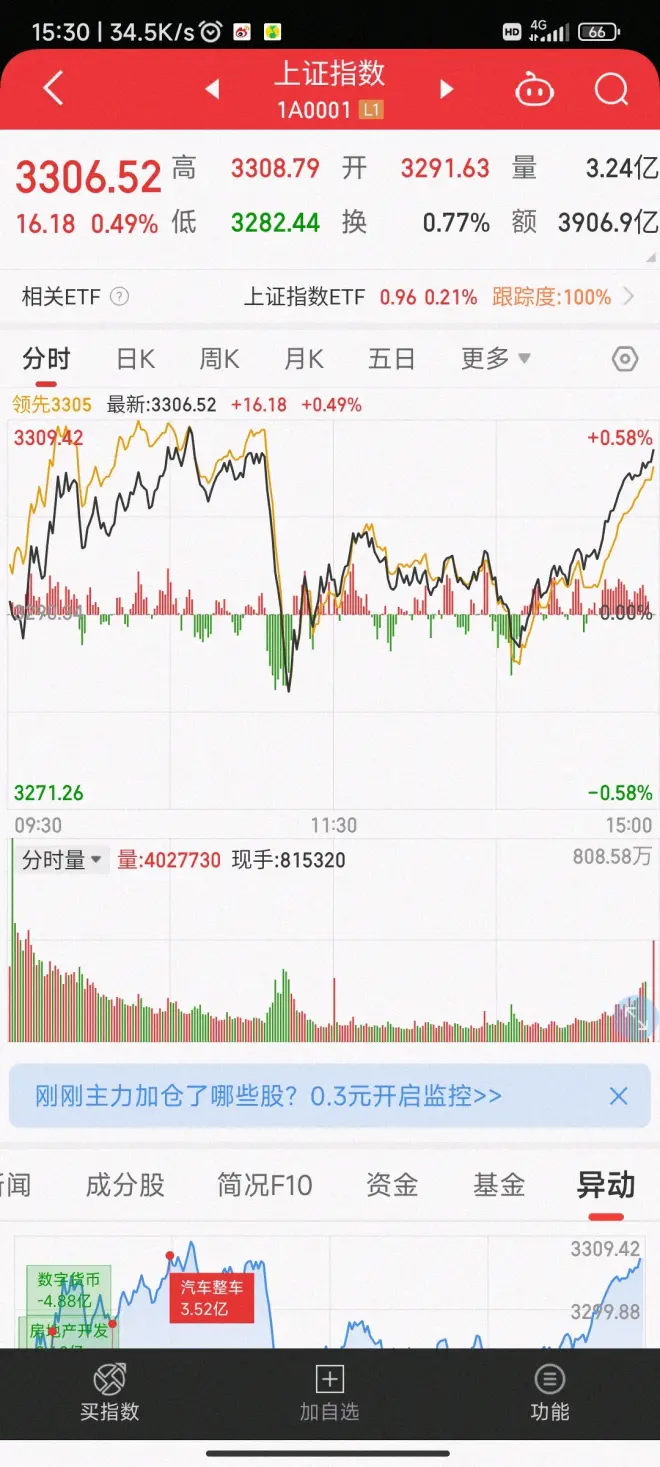Viewport: 660px width, 1467px height.
Task: Open the robot assistant icon
Action: tap(534, 90)
